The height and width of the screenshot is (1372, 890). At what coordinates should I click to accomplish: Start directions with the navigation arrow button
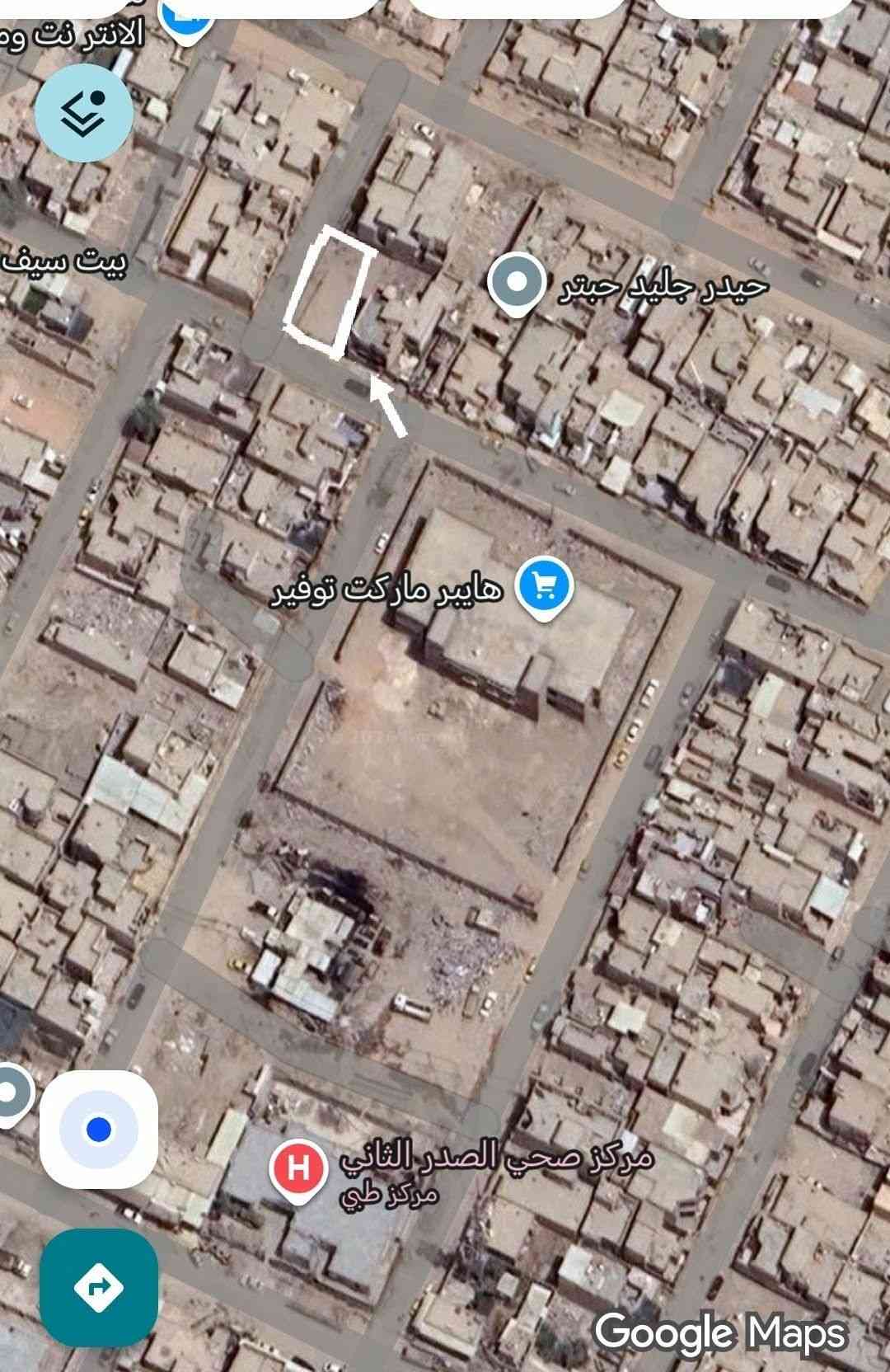(x=99, y=1288)
